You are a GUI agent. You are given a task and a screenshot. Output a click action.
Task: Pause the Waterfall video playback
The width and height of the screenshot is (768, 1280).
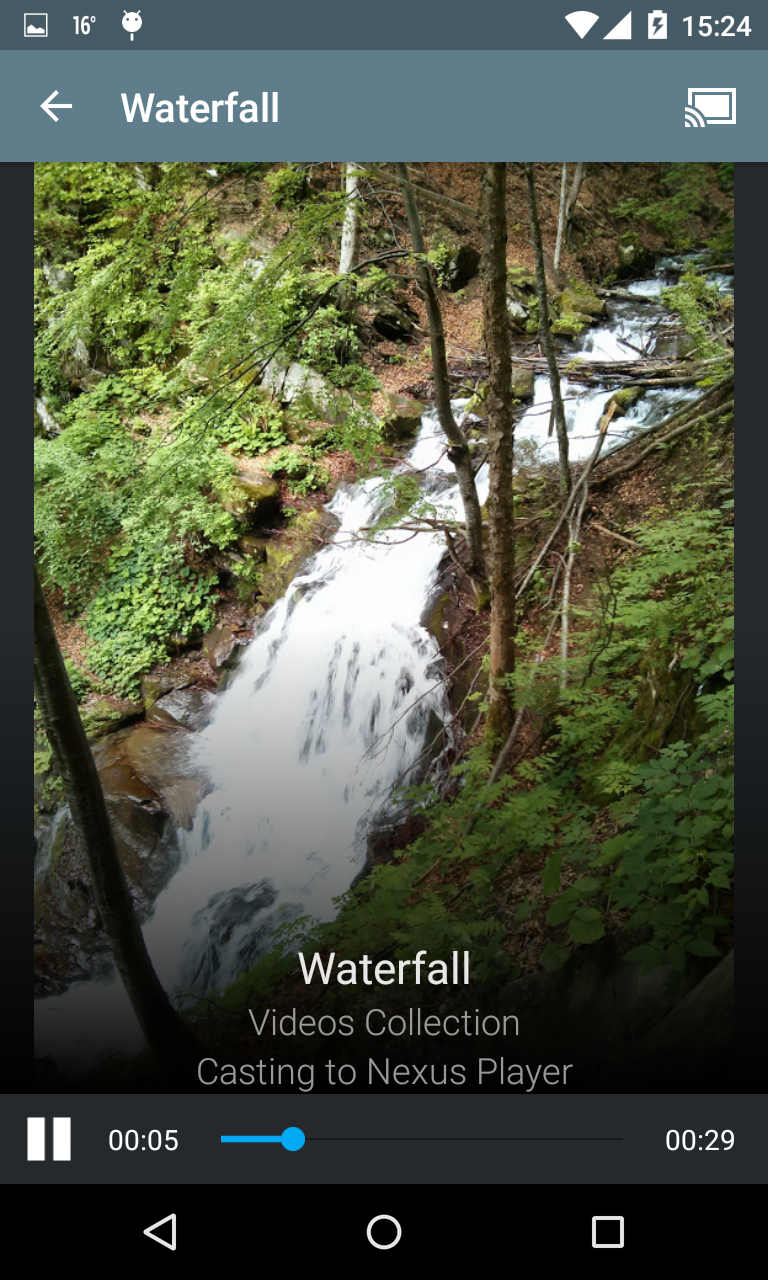pyautogui.click(x=49, y=1139)
